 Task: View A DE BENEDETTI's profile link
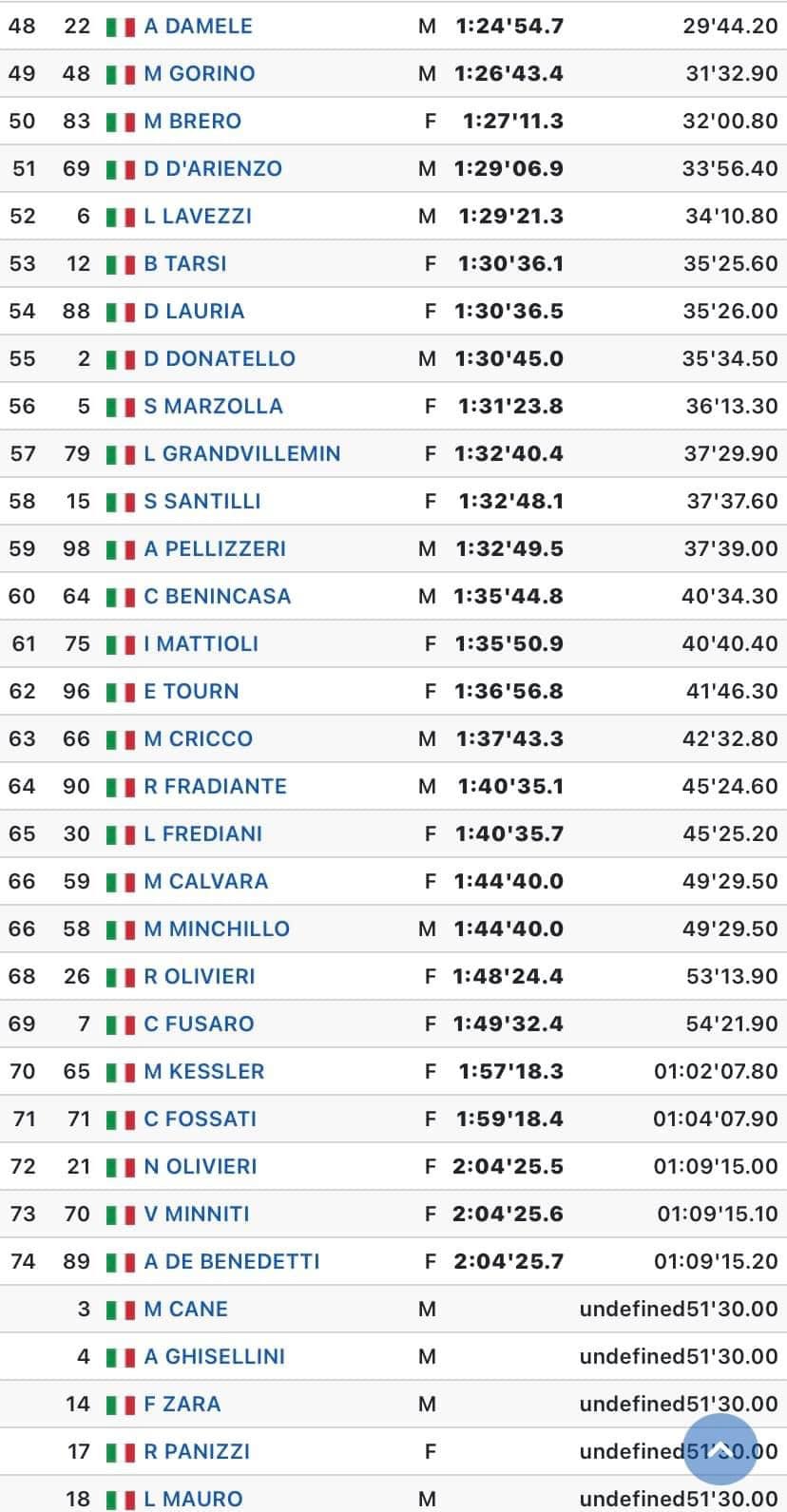point(231,1261)
